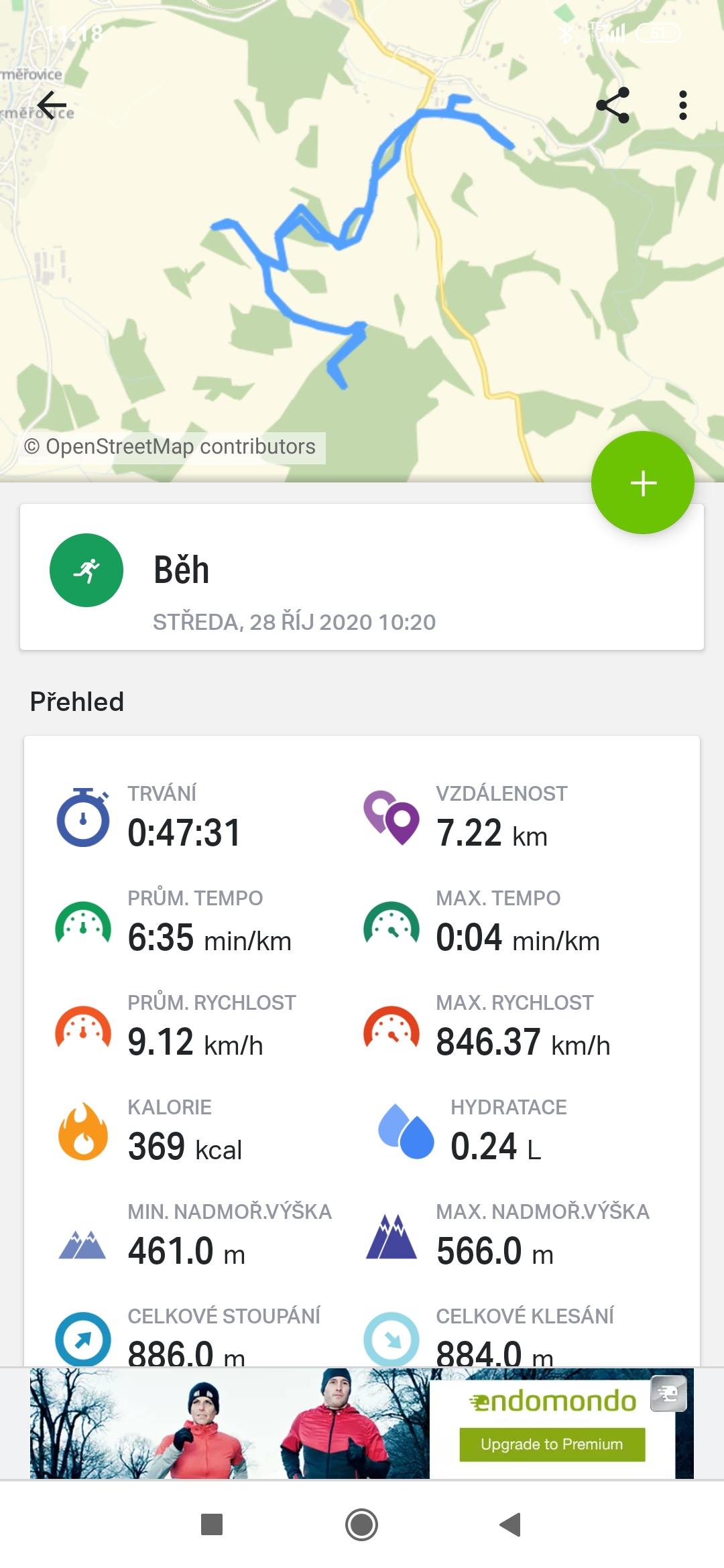Go back using the top-left arrow
The width and height of the screenshot is (724, 1568).
click(x=52, y=105)
